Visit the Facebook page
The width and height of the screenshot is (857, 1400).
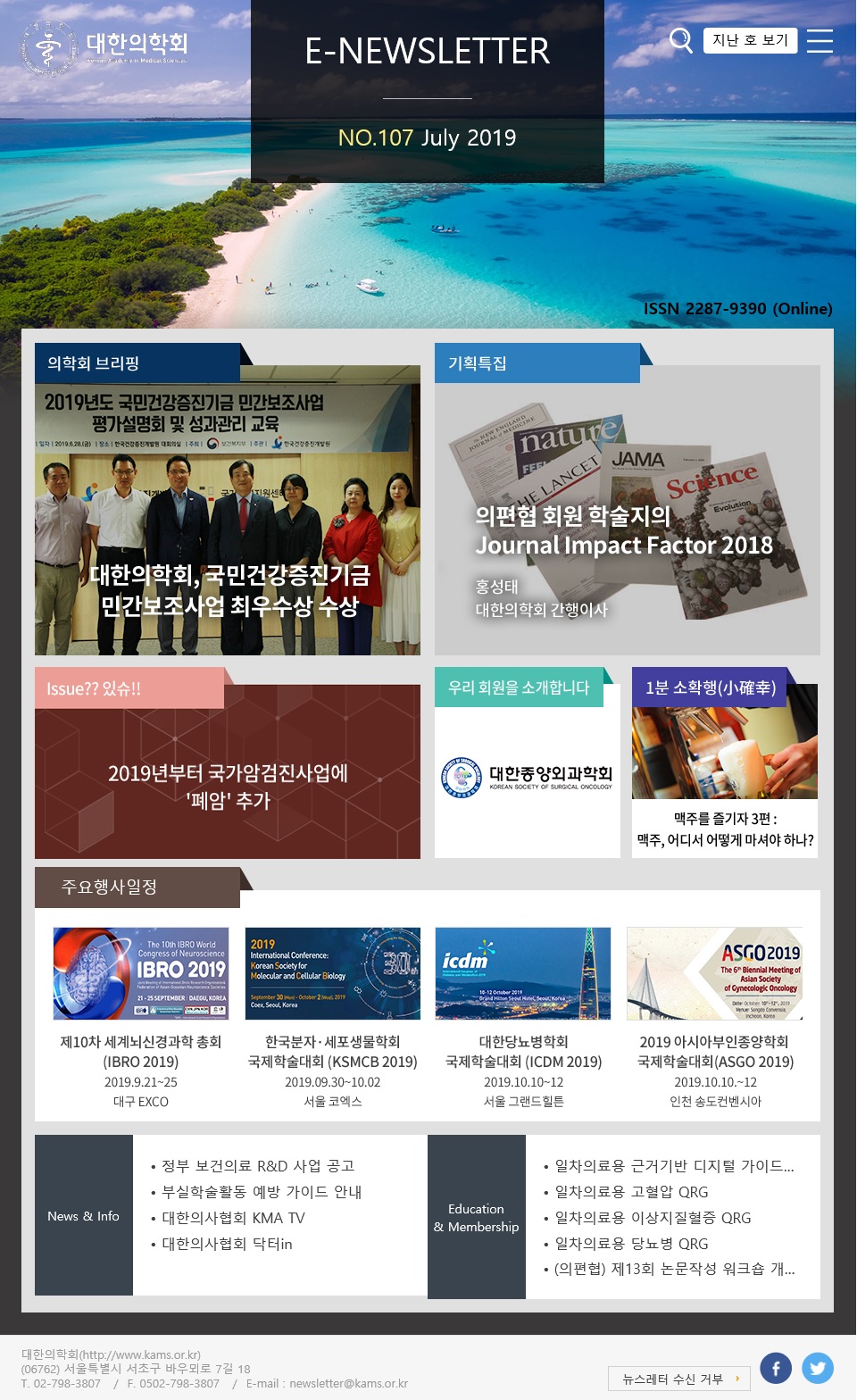tap(776, 1368)
